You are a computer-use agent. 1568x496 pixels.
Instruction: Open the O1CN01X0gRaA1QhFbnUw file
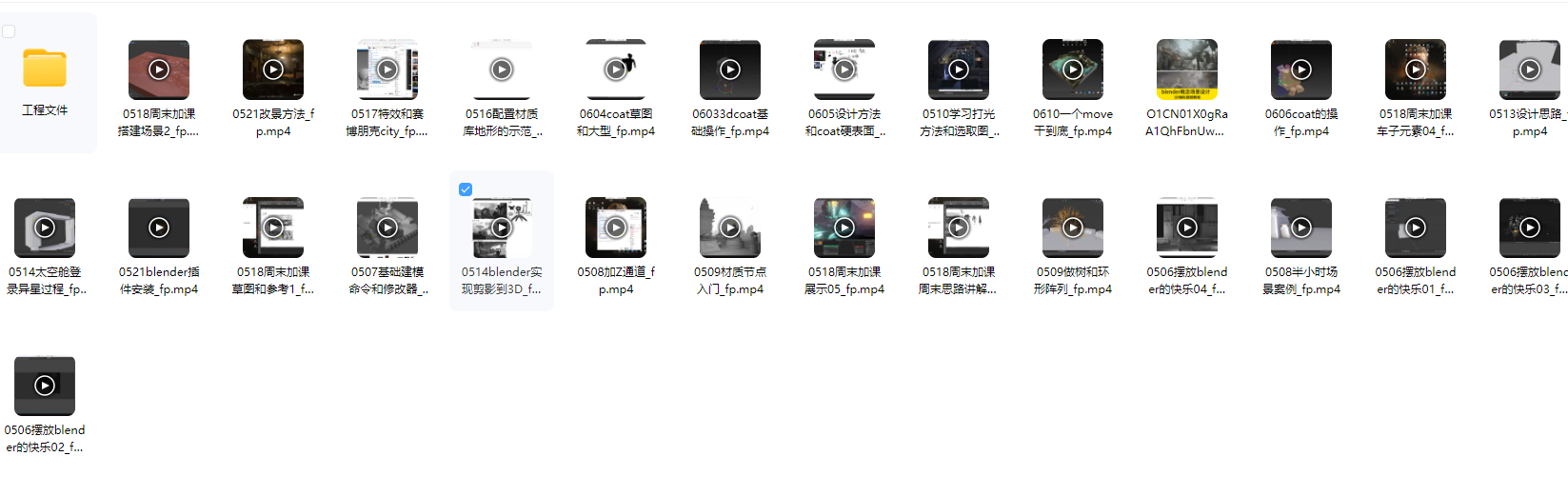point(1187,69)
